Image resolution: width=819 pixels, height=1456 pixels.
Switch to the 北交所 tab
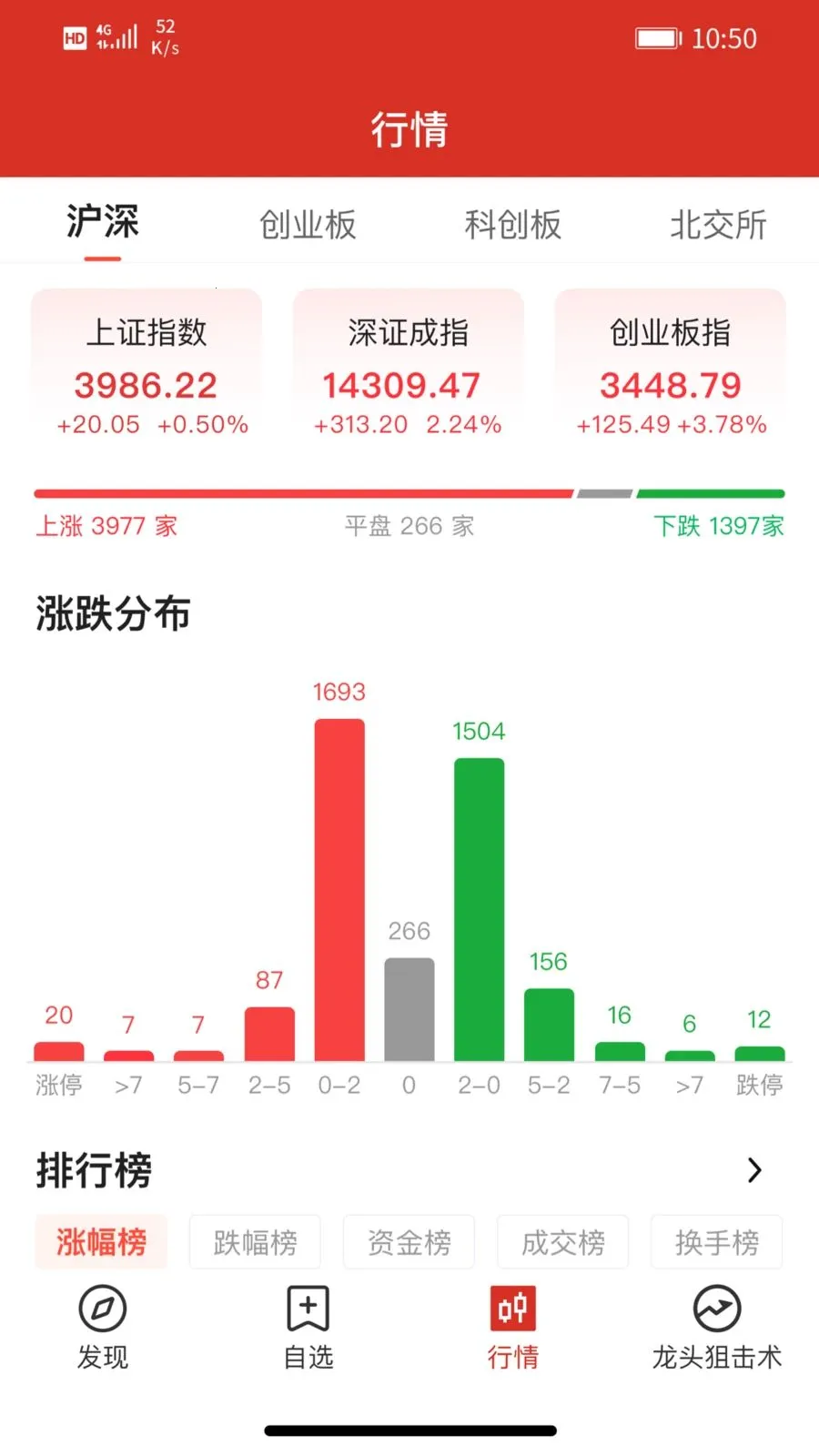(x=718, y=224)
